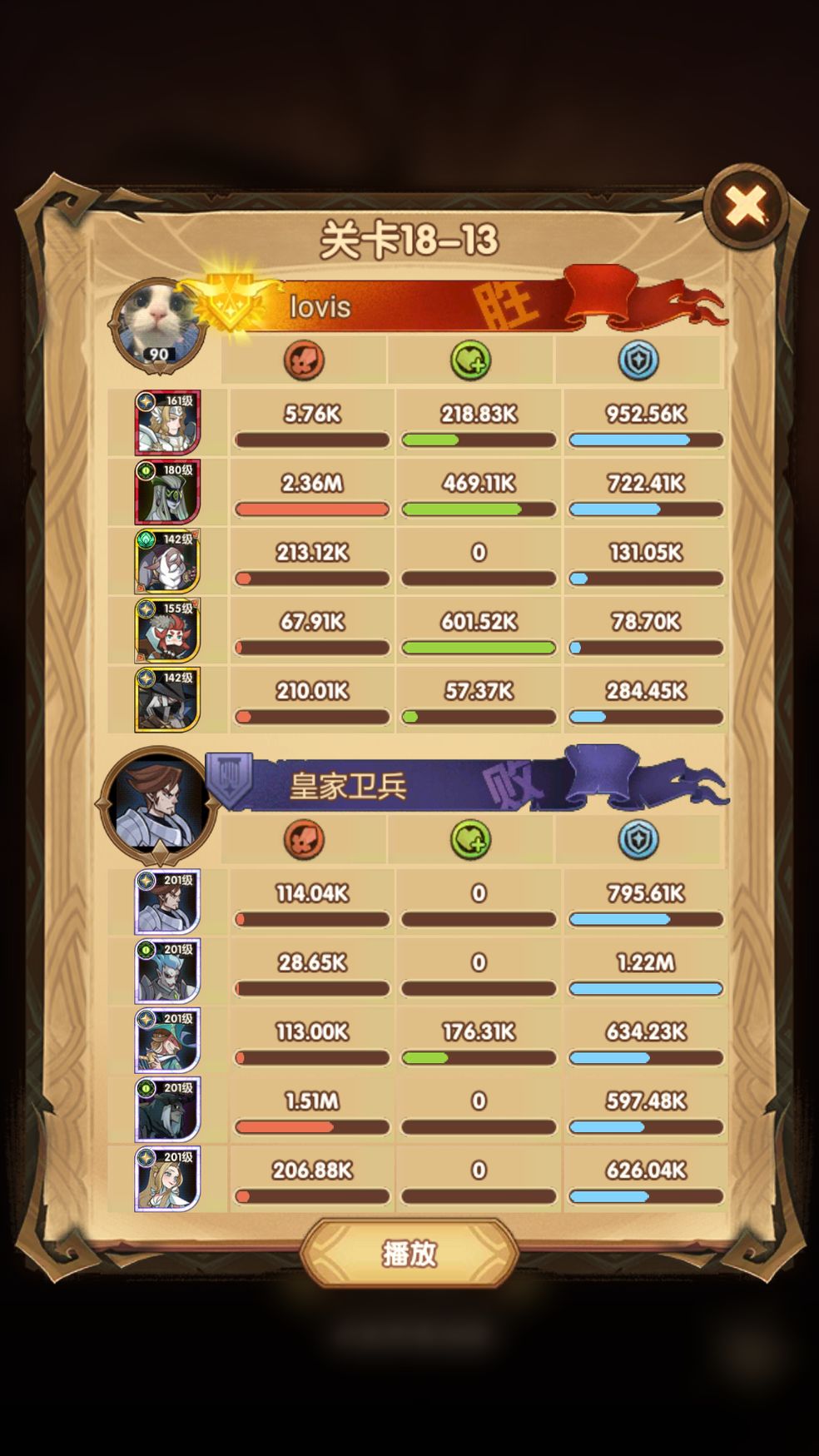The image size is (819, 1456).
Task: Select lovis's level 180 hero portrait
Action: click(167, 492)
